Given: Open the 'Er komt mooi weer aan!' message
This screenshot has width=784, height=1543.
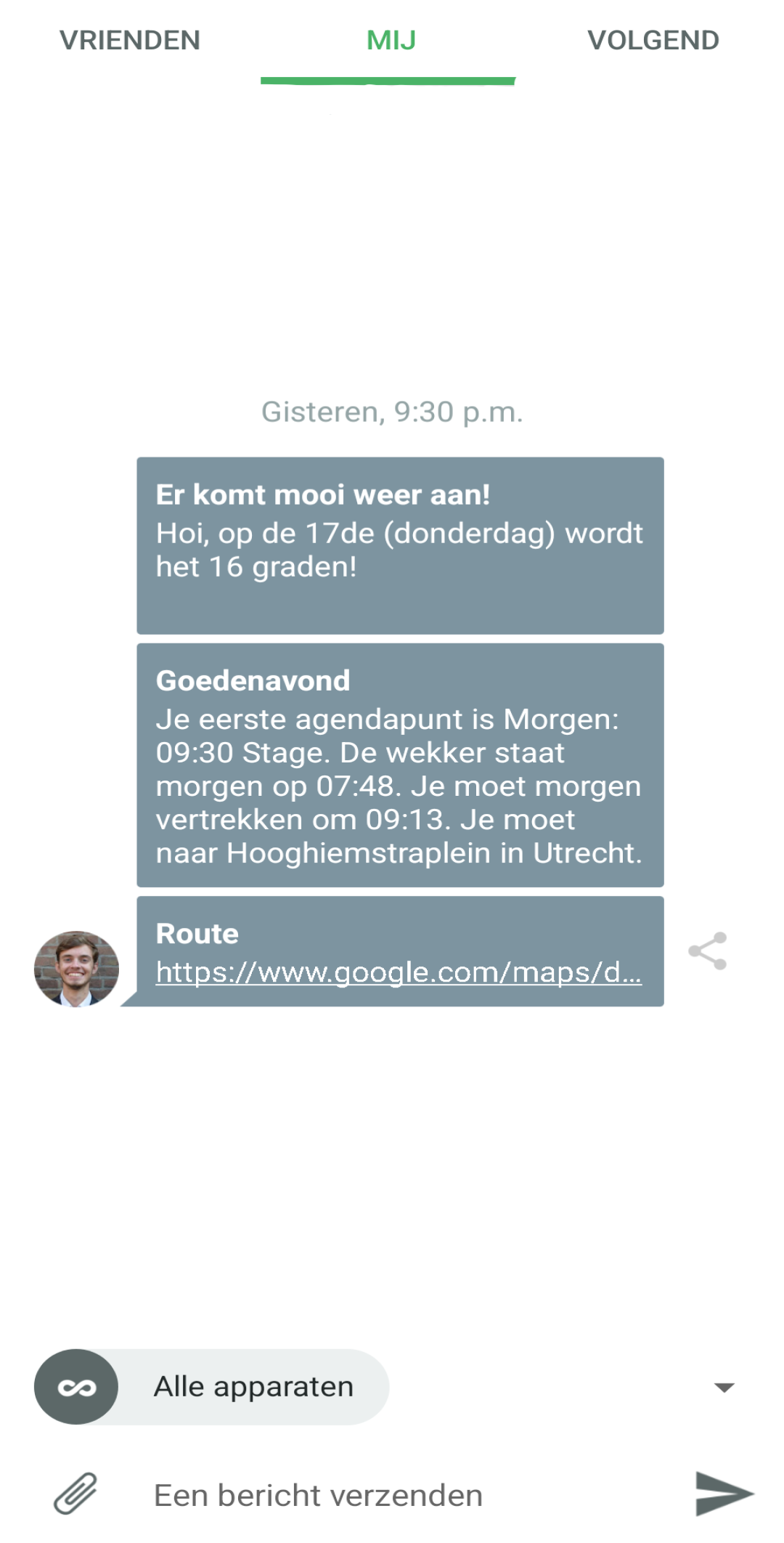Looking at the screenshot, I should 400,545.
